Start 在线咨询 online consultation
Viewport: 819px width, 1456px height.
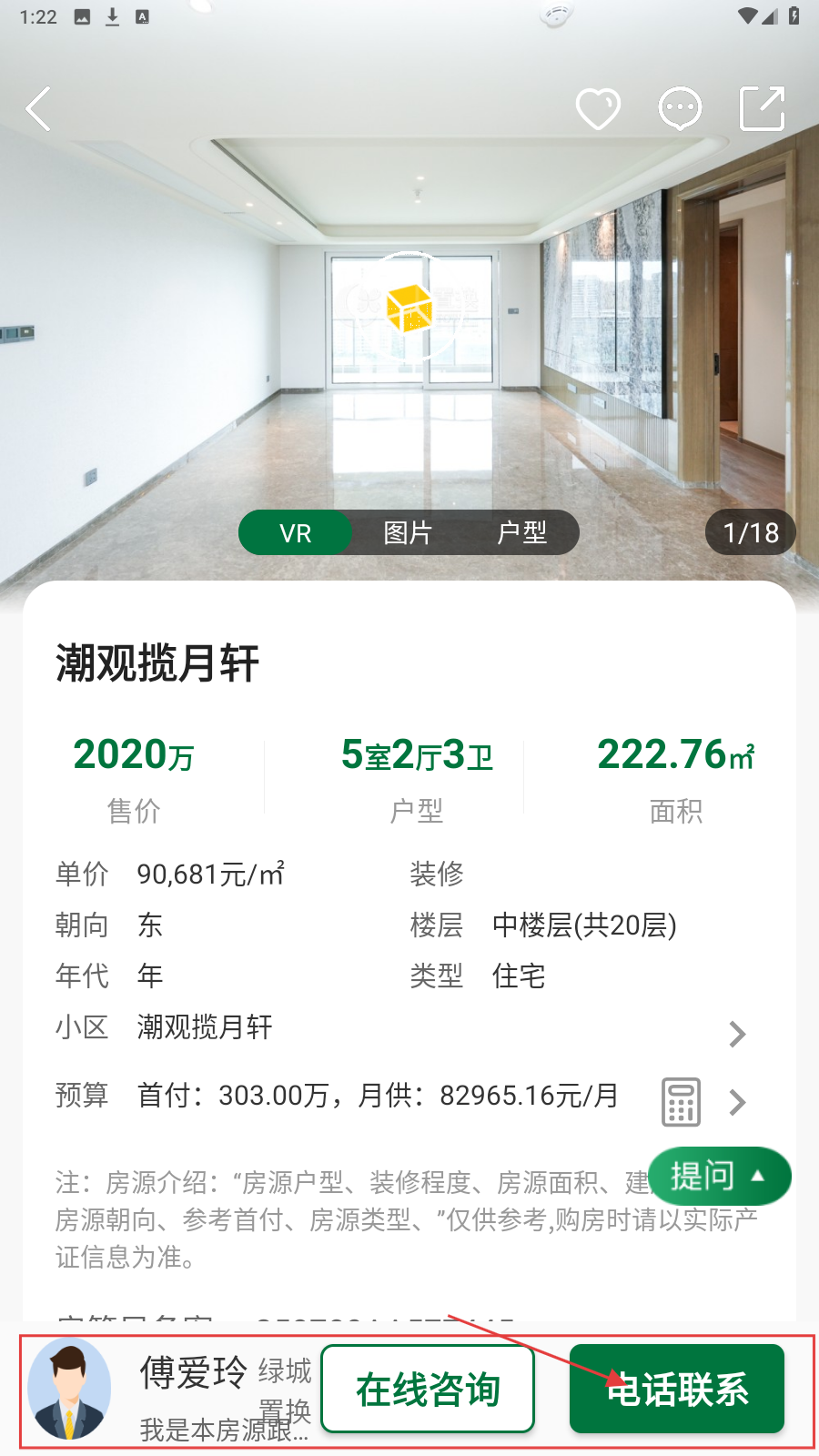428,1390
